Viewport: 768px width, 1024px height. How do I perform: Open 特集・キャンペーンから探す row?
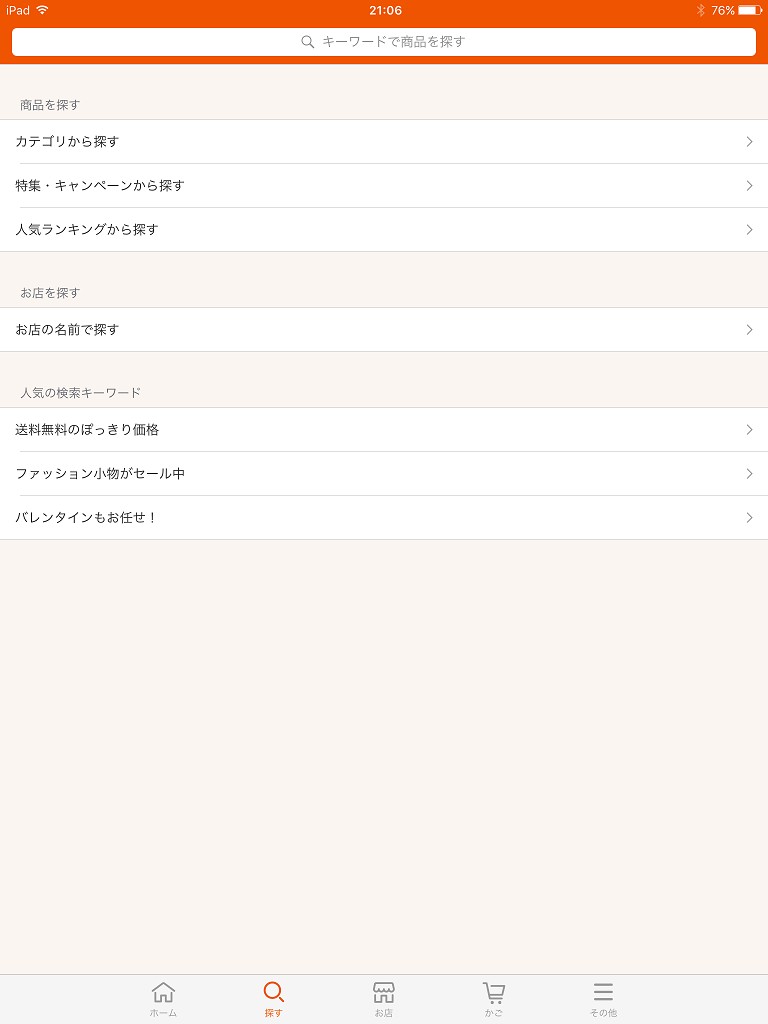pyautogui.click(x=384, y=185)
